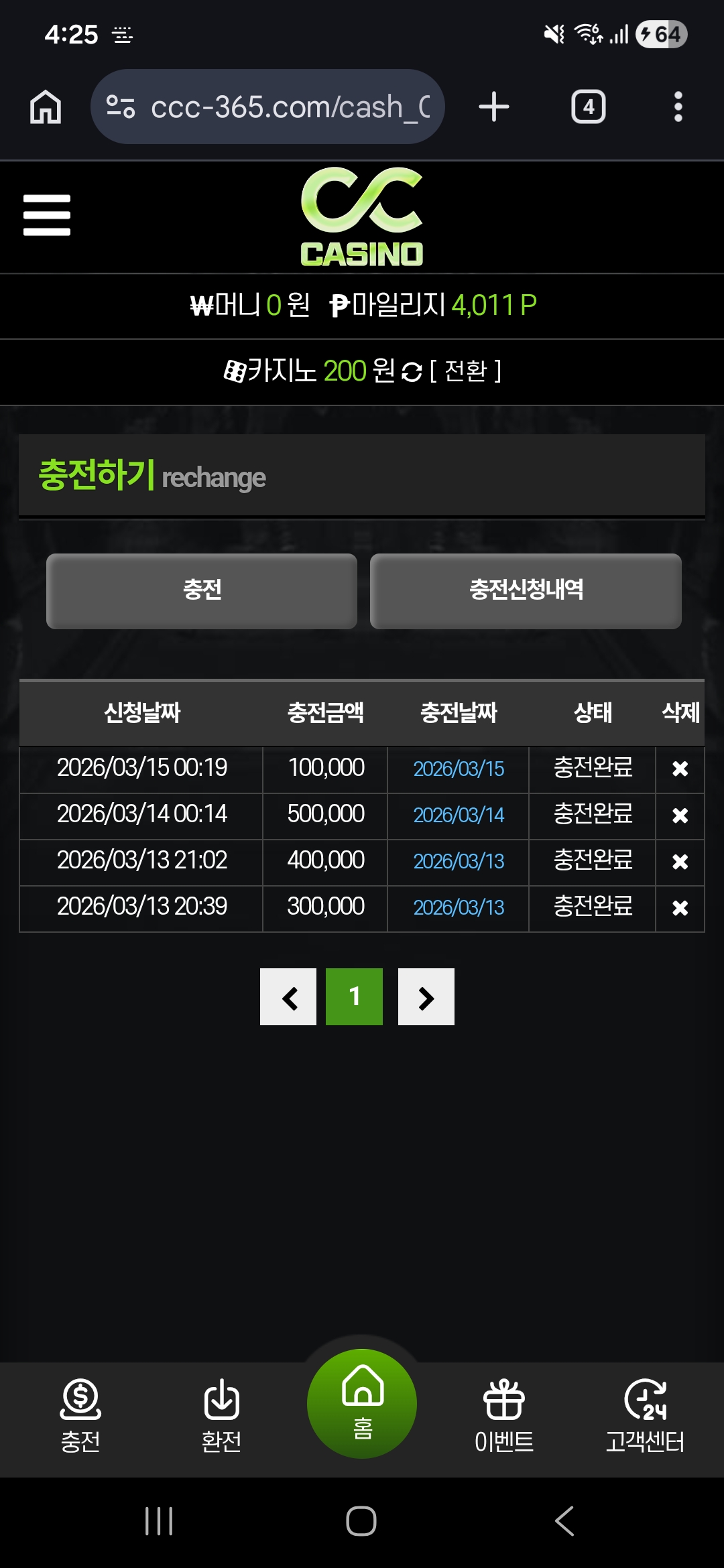The height and width of the screenshot is (1568, 724).
Task: Delete the 100,000 recharge entry with its X
Action: tap(679, 769)
